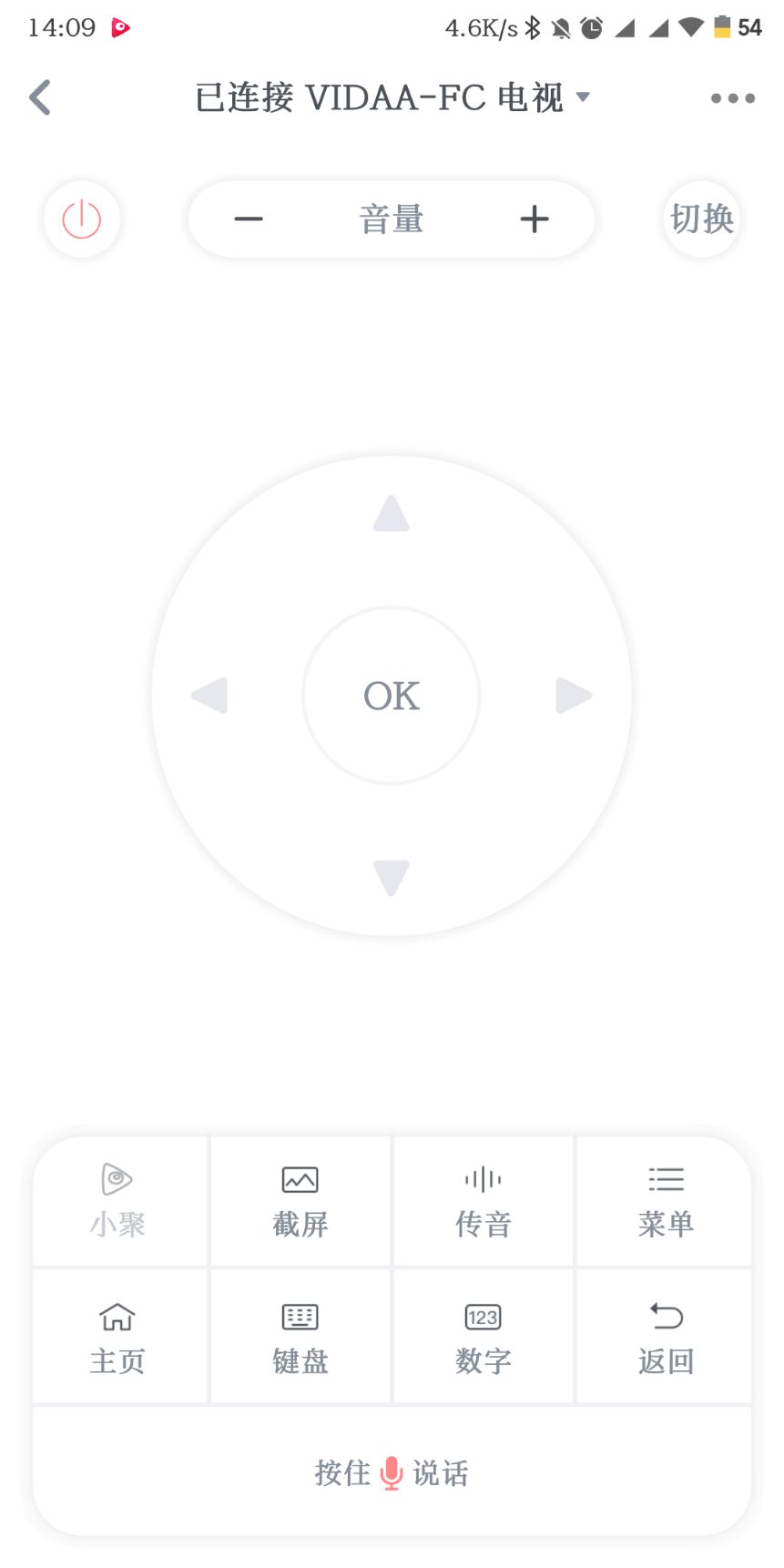Take a TV screenshot with 截屏
Screen dimensions: 784x1568
(300, 1200)
